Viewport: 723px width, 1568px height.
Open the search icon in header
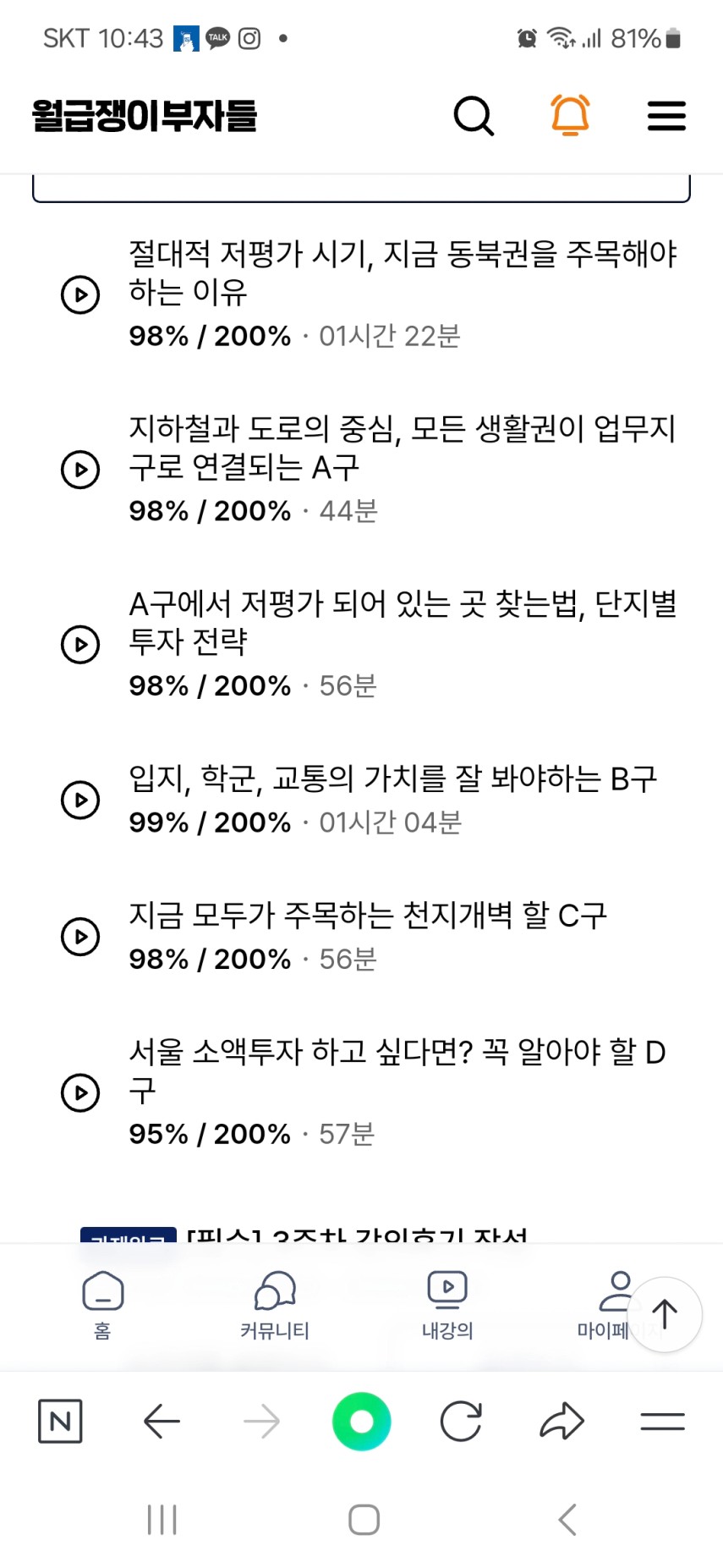(x=474, y=116)
